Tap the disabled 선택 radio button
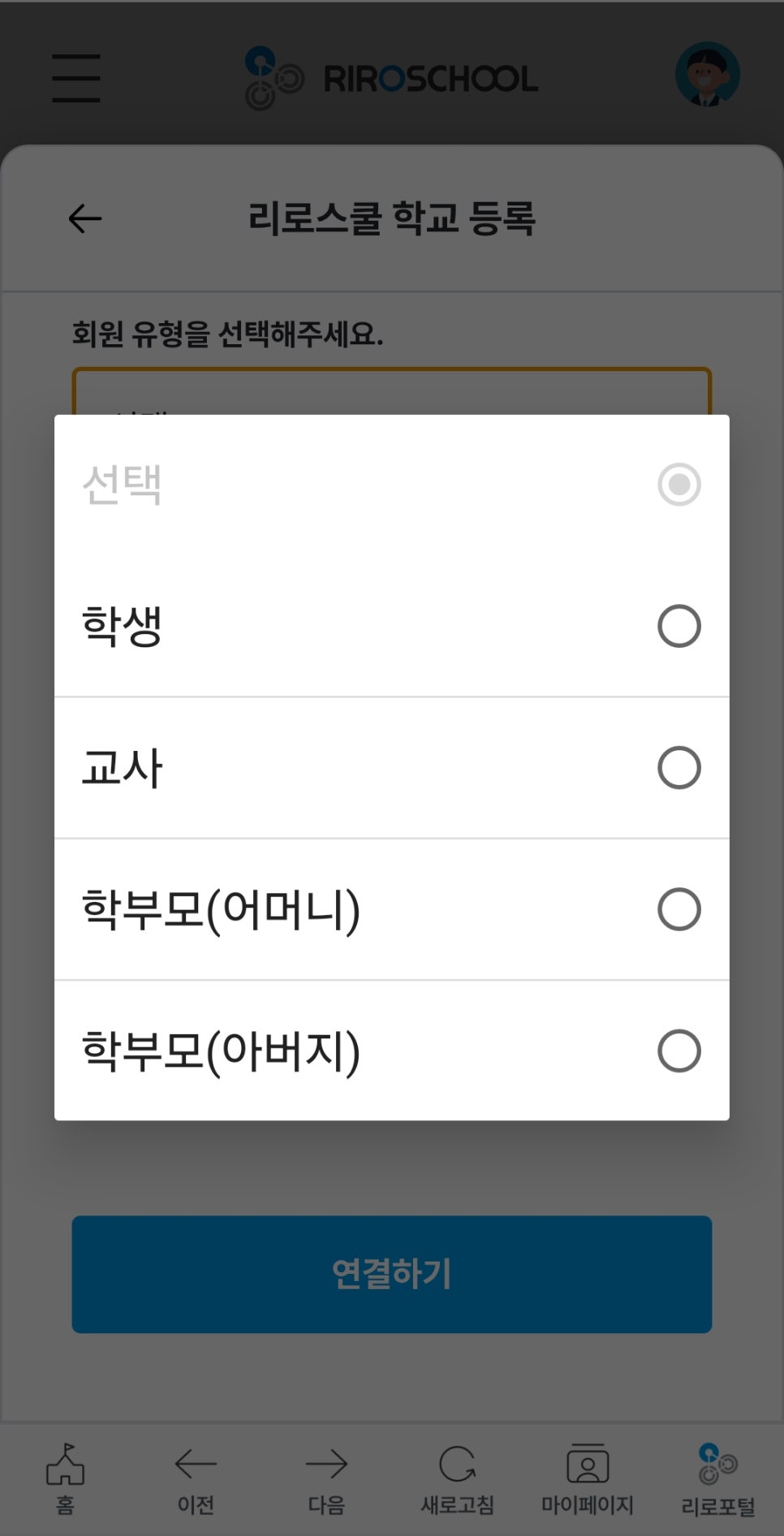This screenshot has width=784, height=1536. pos(678,485)
